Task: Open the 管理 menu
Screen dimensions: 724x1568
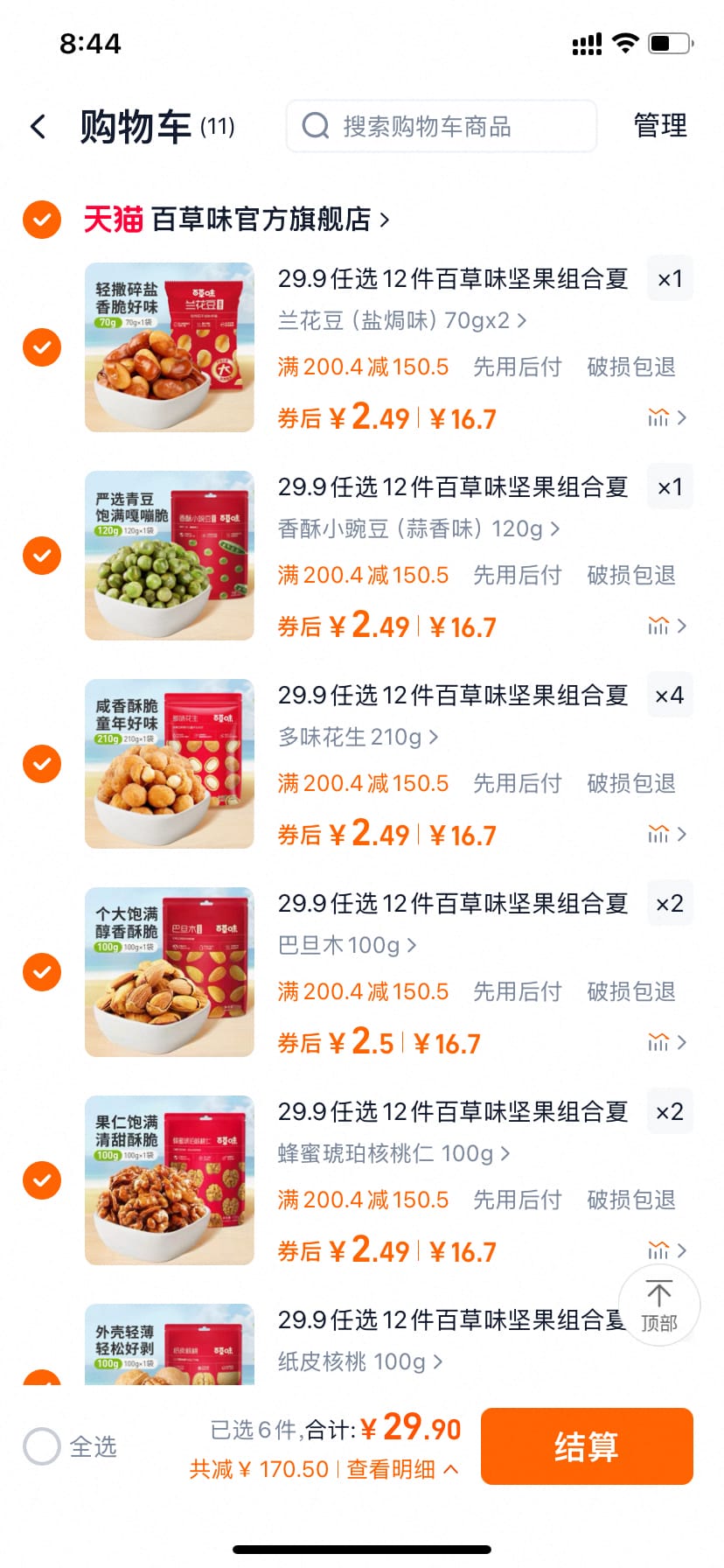Action: pos(660,126)
